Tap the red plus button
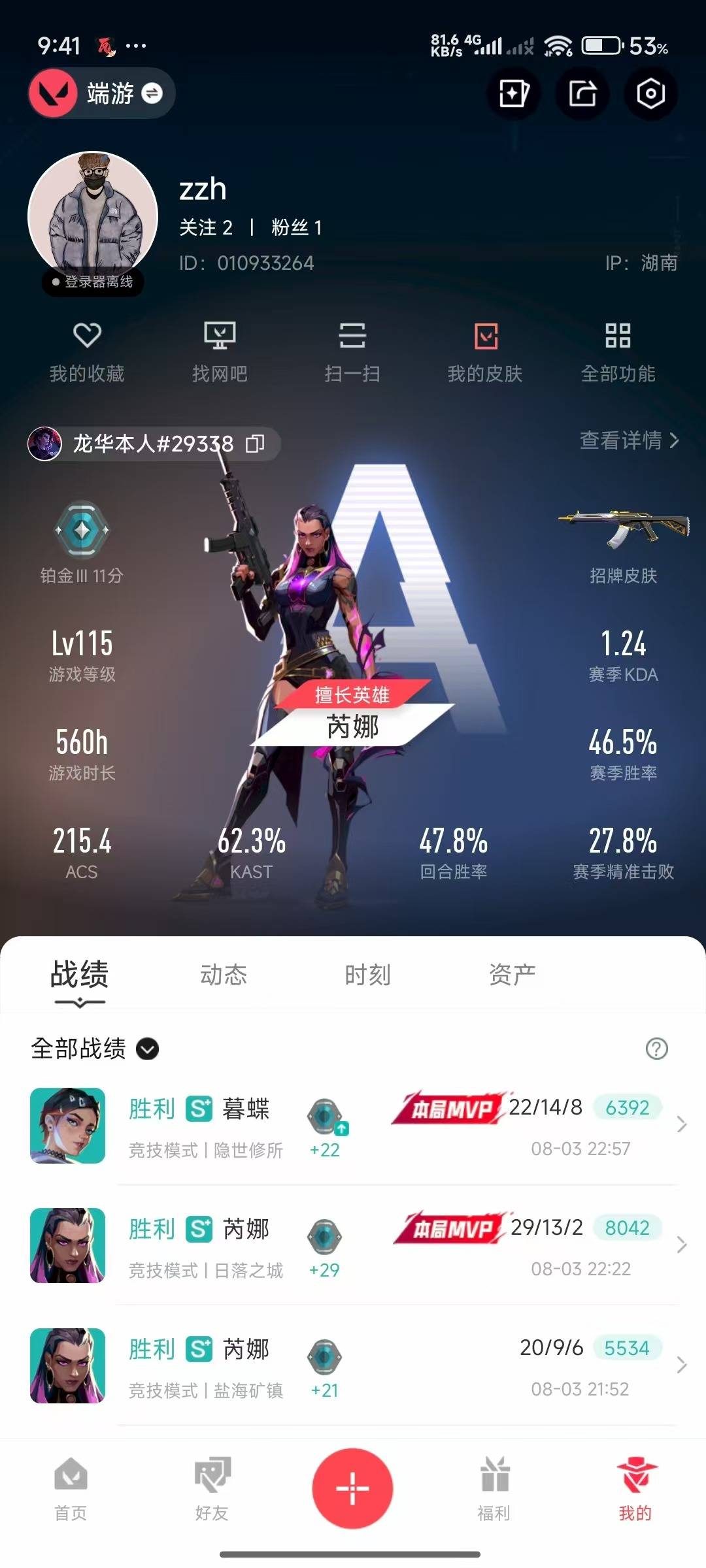The image size is (706, 1568). [x=352, y=1488]
